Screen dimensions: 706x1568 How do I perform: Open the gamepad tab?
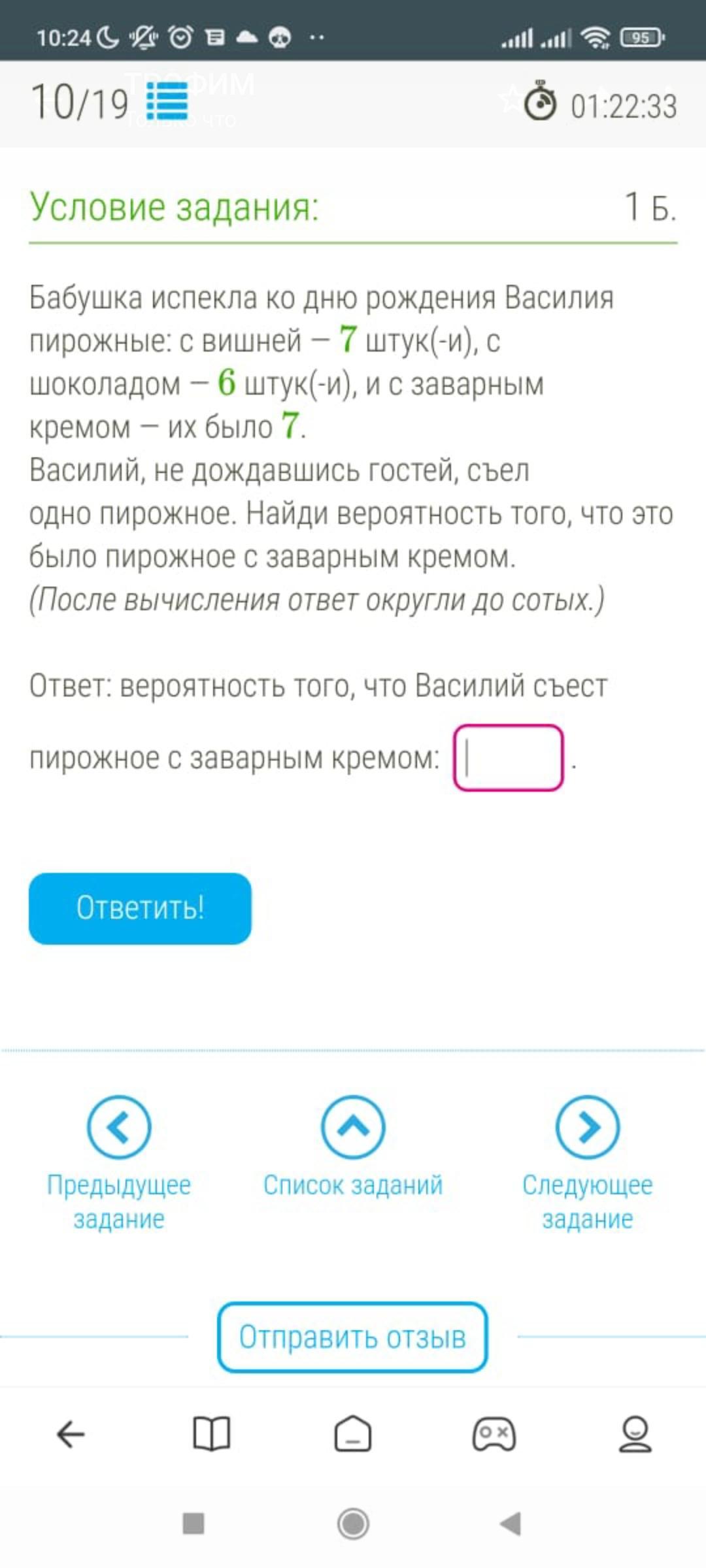click(x=494, y=1434)
